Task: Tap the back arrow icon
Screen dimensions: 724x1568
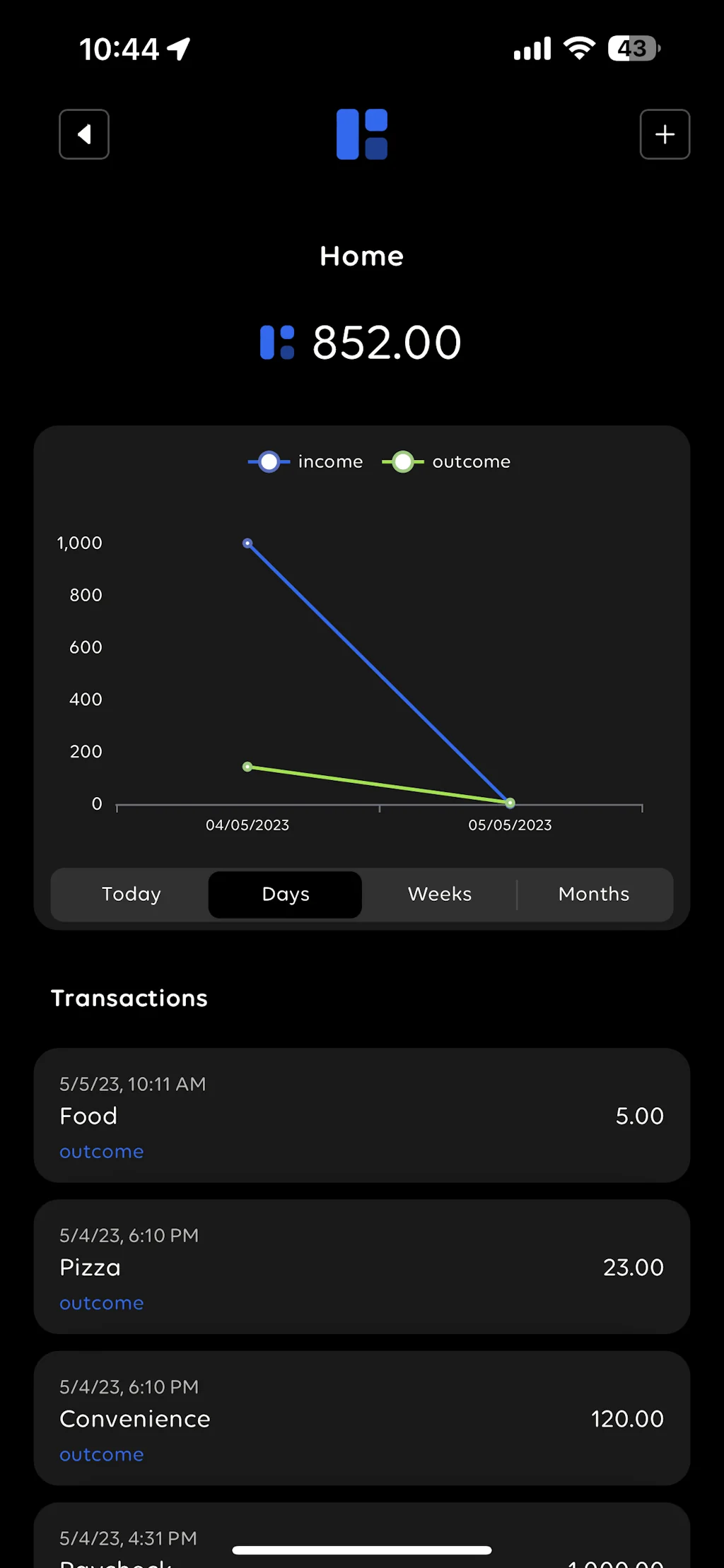Action: [x=83, y=134]
